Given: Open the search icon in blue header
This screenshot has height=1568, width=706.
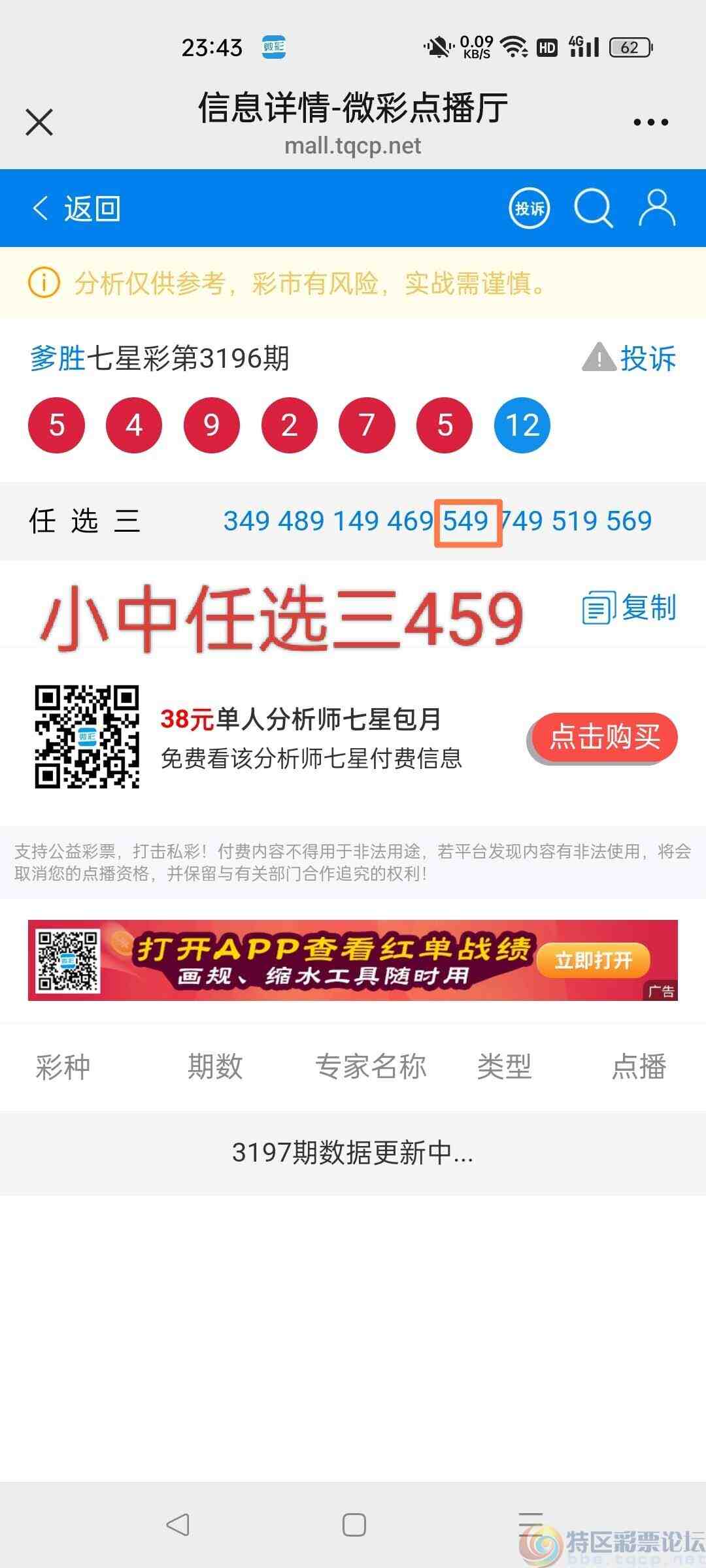Looking at the screenshot, I should (592, 208).
